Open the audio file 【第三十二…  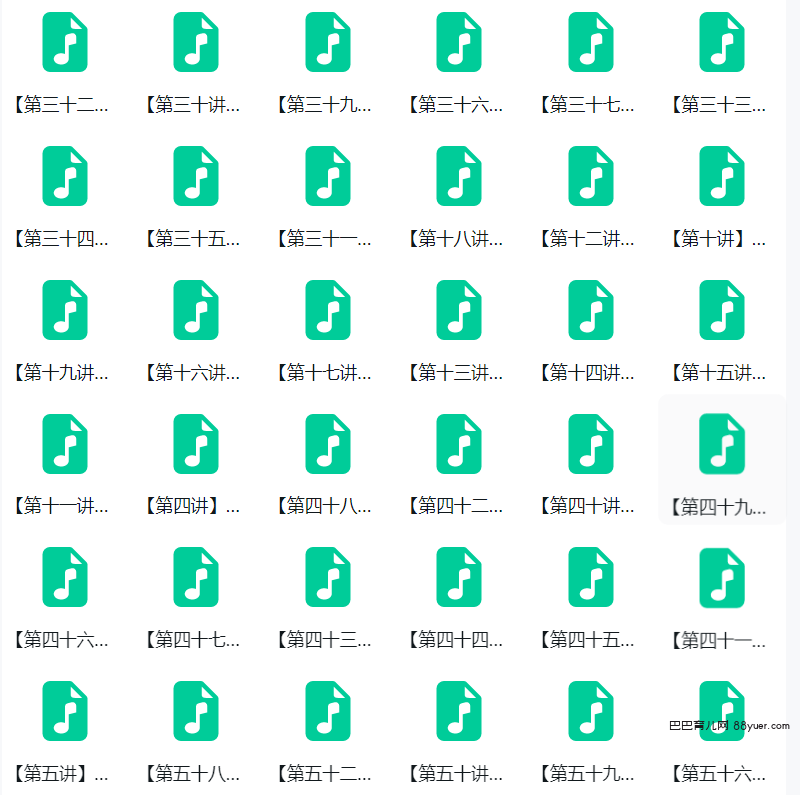click(x=64, y=42)
